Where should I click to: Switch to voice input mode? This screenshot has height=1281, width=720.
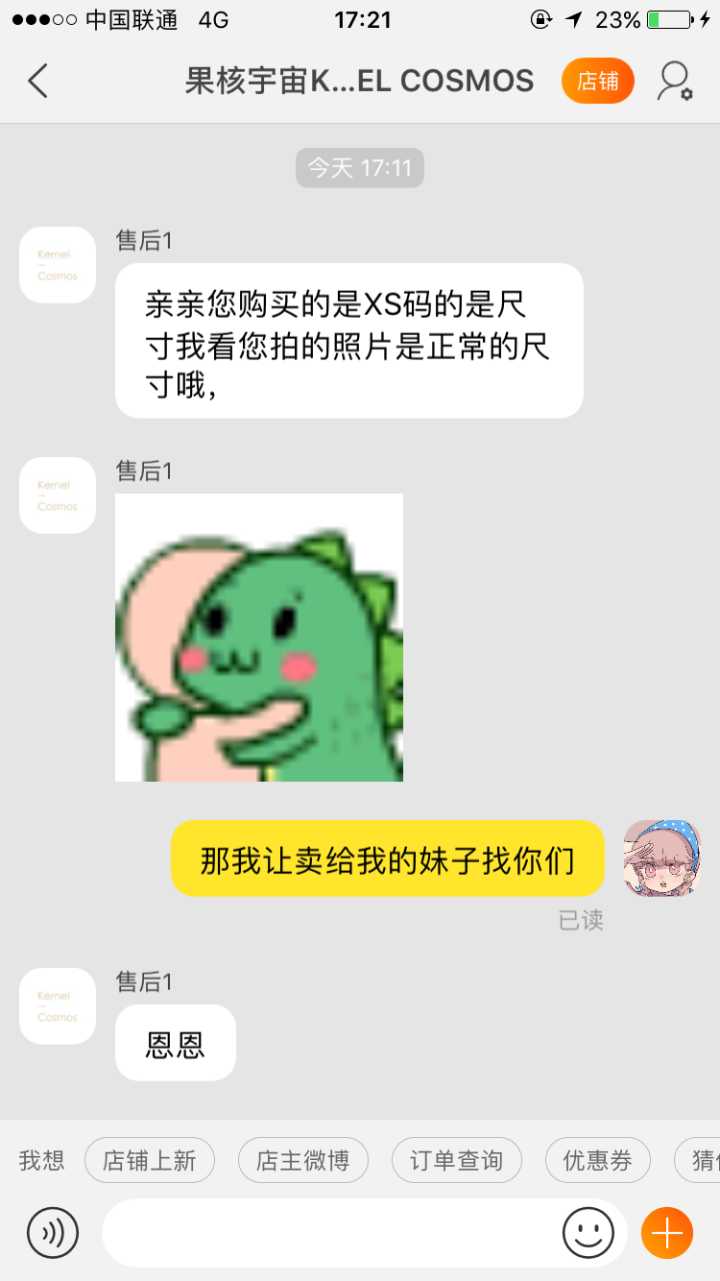click(x=52, y=1233)
